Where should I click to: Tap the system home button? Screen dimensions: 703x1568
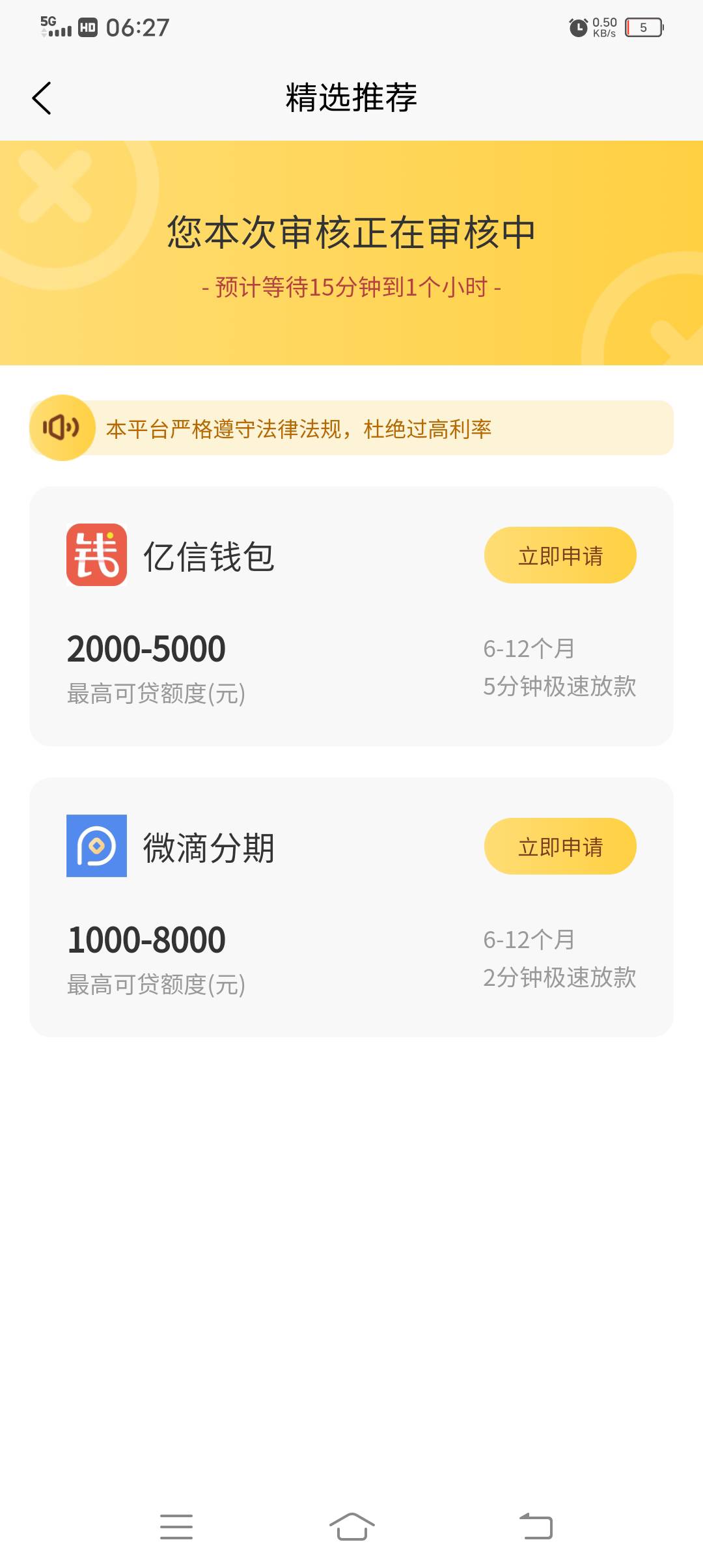coord(351,1527)
